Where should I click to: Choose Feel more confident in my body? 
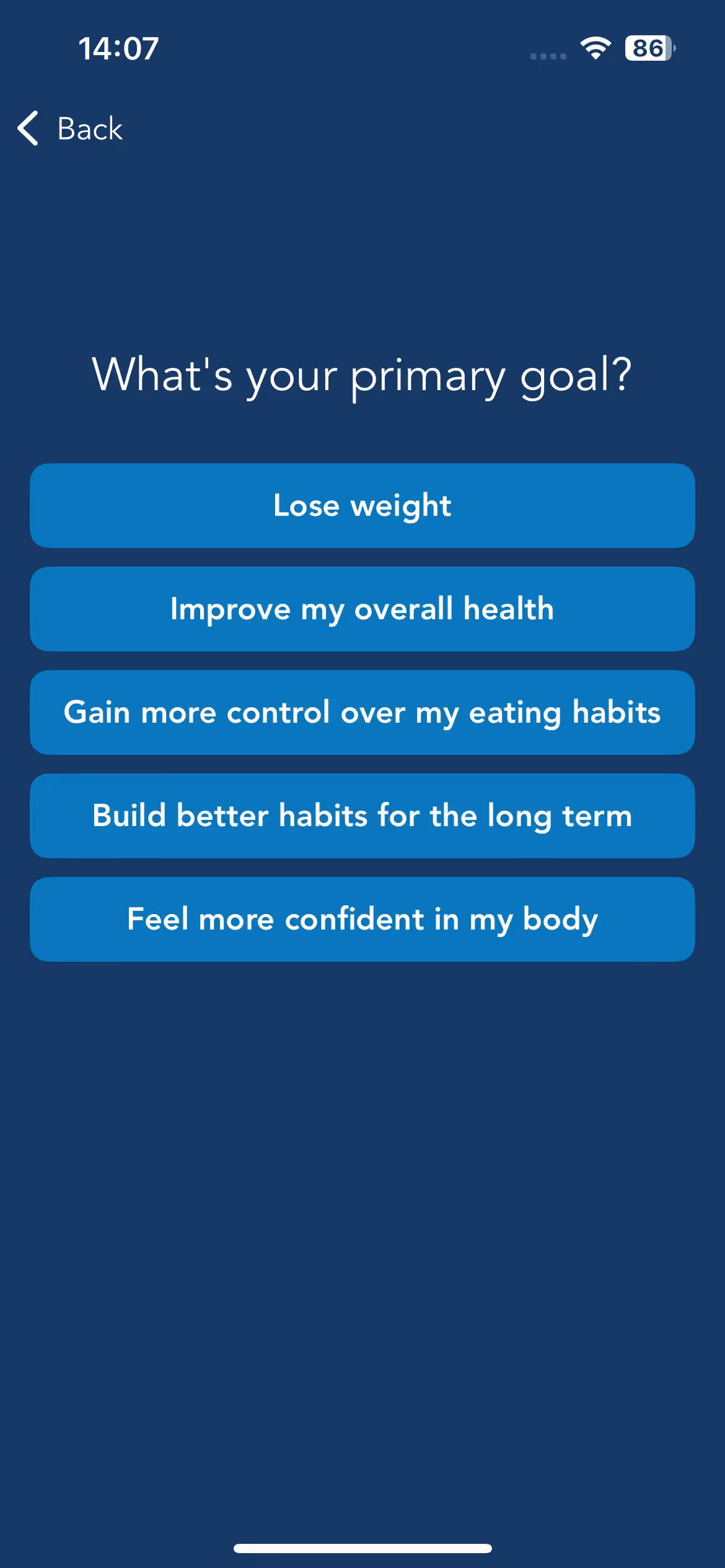coord(362,919)
